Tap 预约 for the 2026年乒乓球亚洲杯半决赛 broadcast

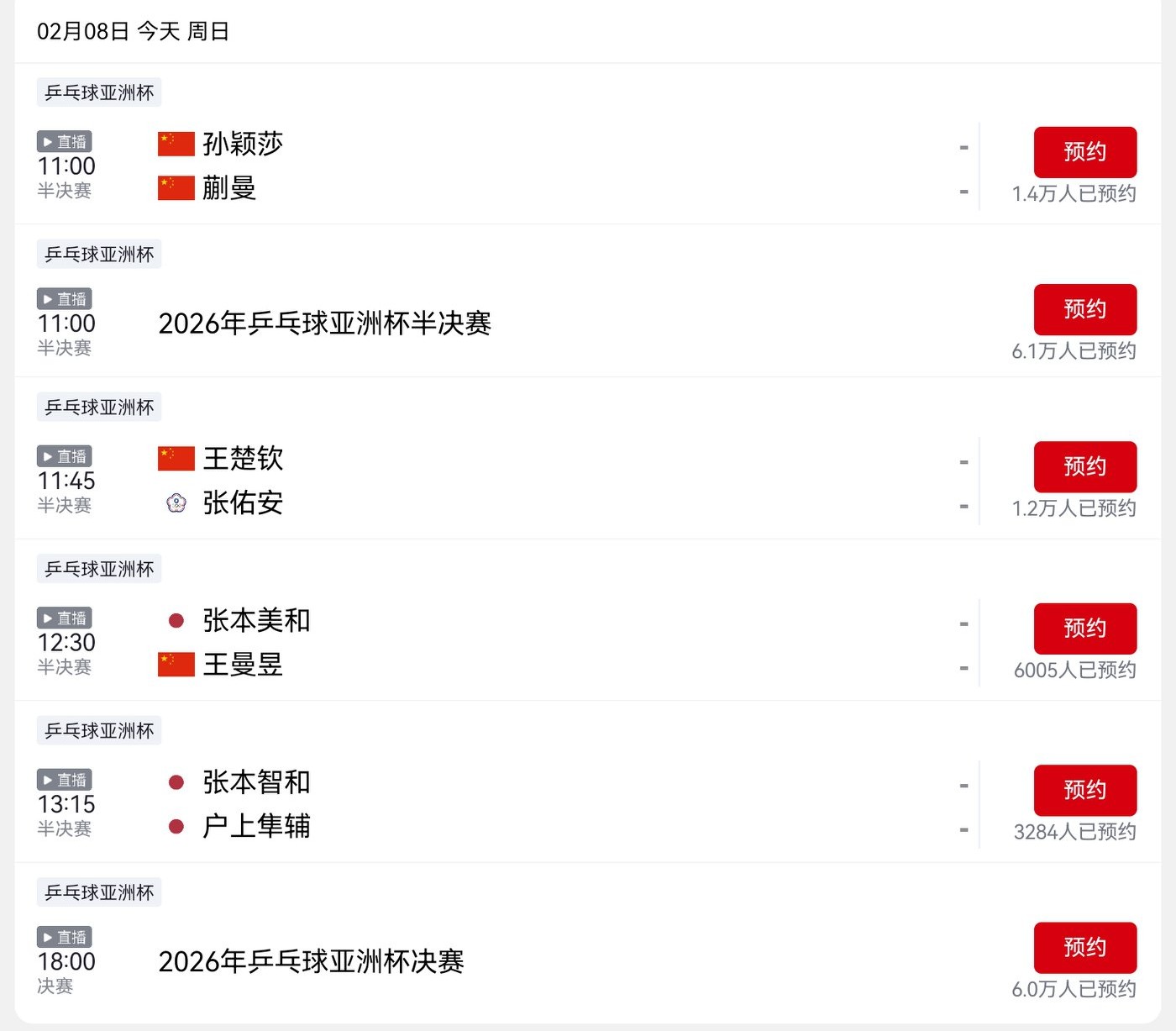1084,309
